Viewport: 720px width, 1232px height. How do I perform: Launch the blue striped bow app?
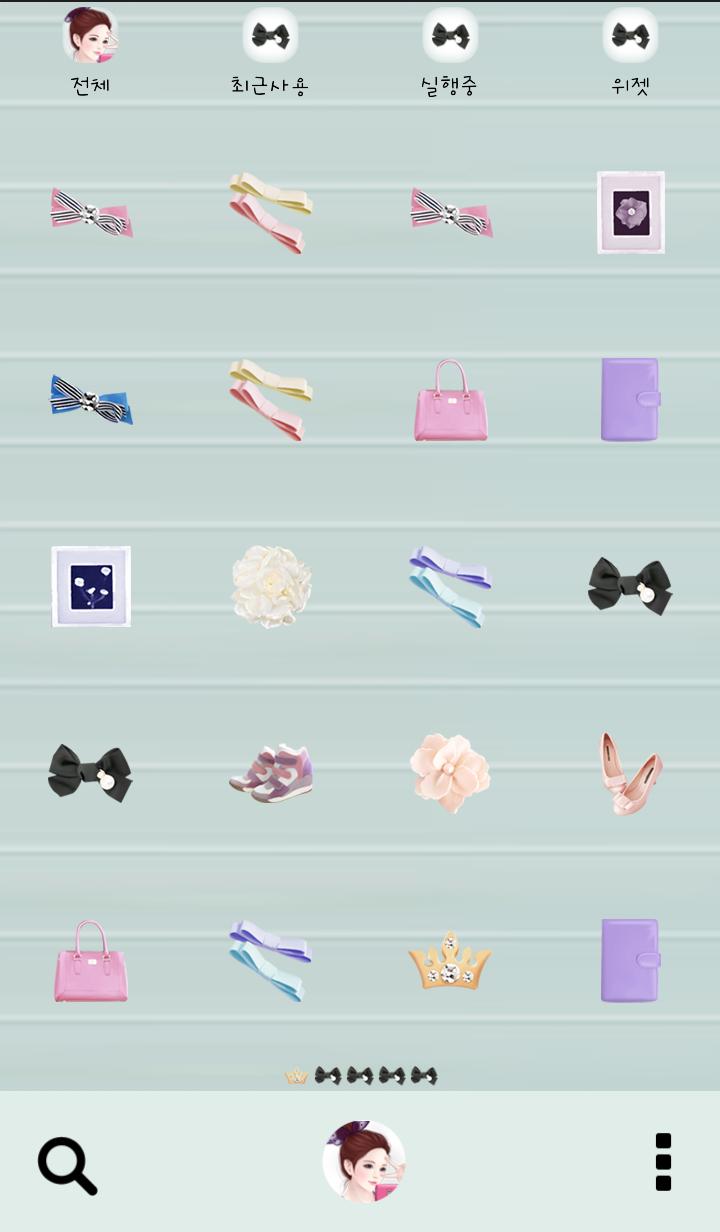point(91,399)
